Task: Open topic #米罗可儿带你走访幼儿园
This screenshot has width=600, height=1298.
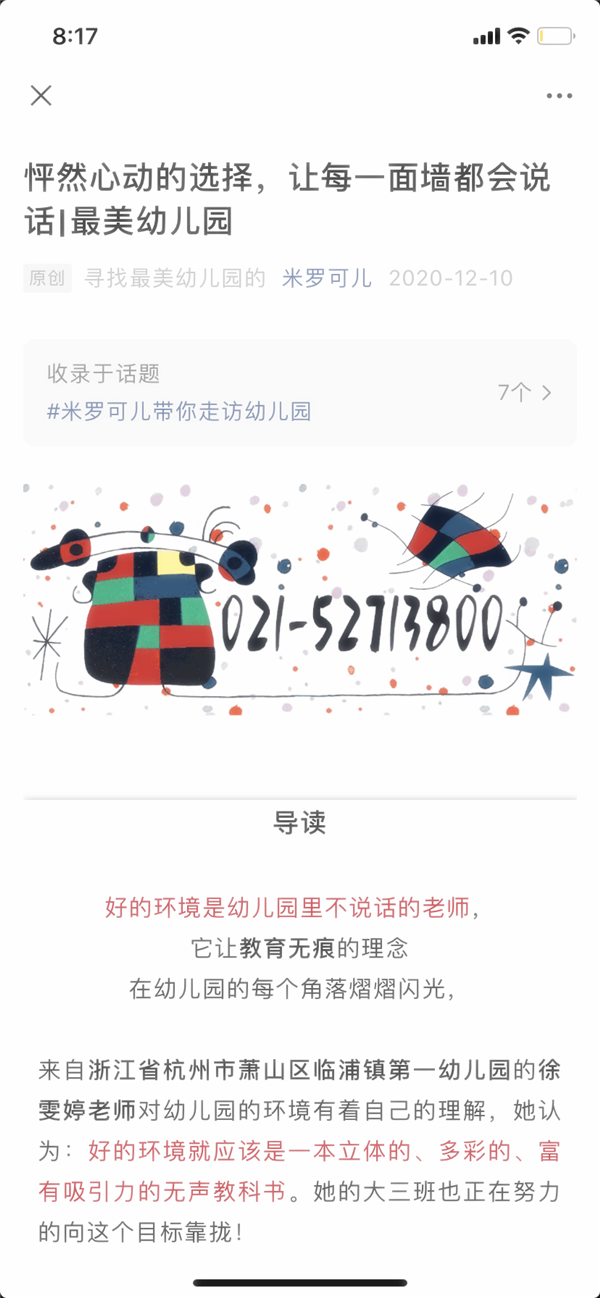Action: click(x=179, y=411)
